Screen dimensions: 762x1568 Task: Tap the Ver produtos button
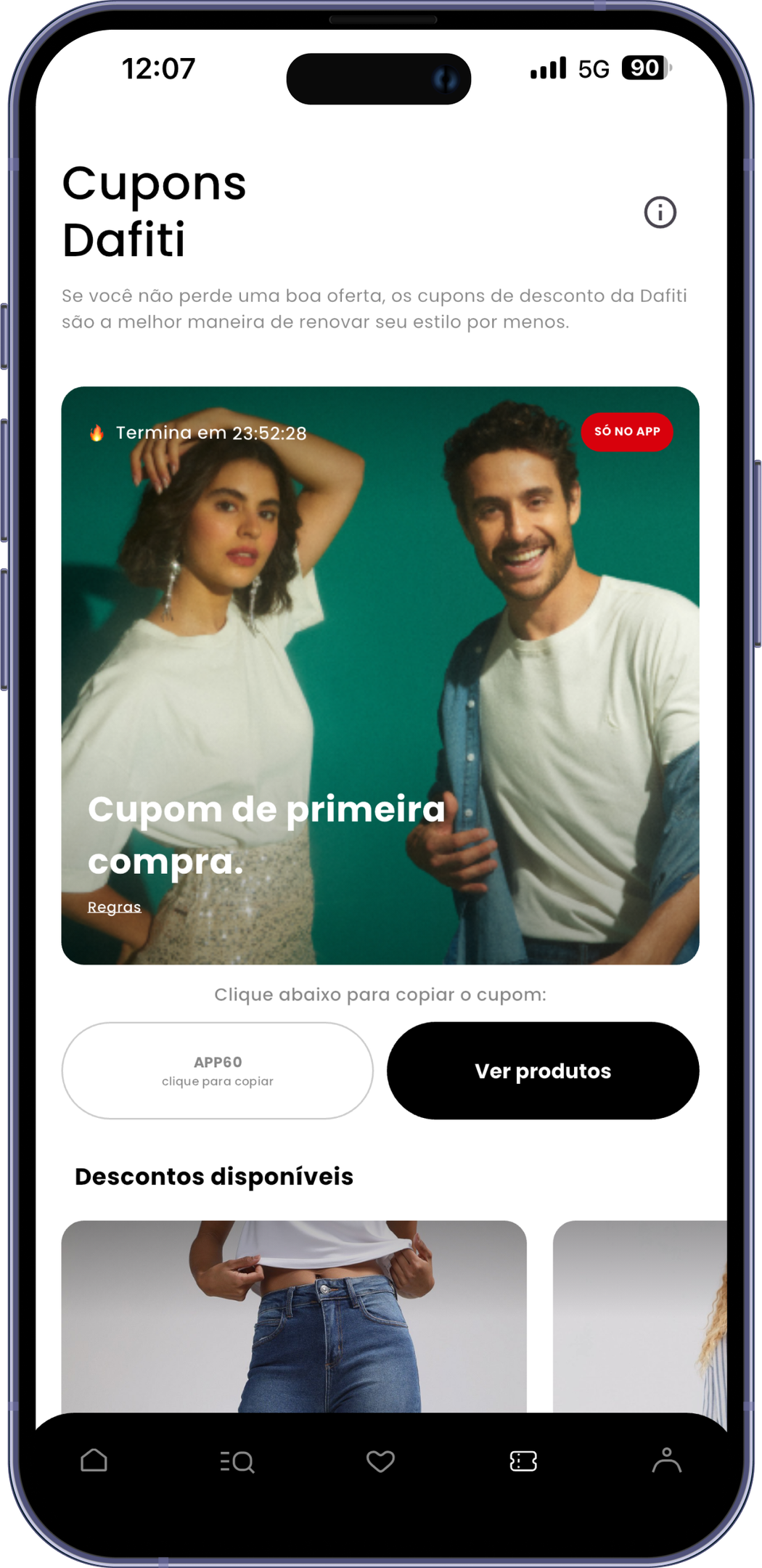point(543,1070)
